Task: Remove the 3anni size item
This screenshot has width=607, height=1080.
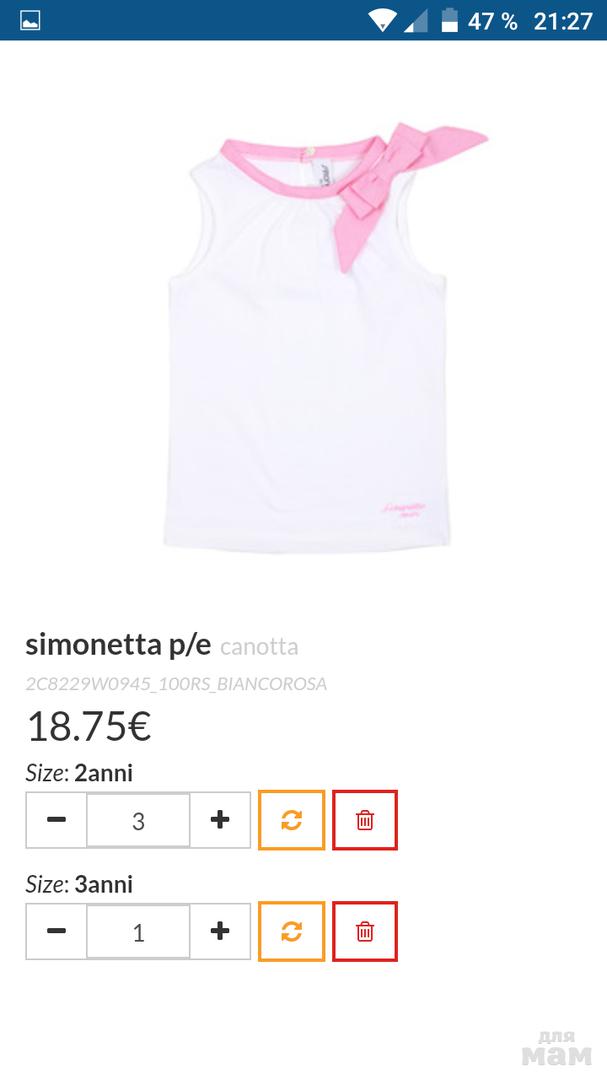Action: pyautogui.click(x=365, y=931)
